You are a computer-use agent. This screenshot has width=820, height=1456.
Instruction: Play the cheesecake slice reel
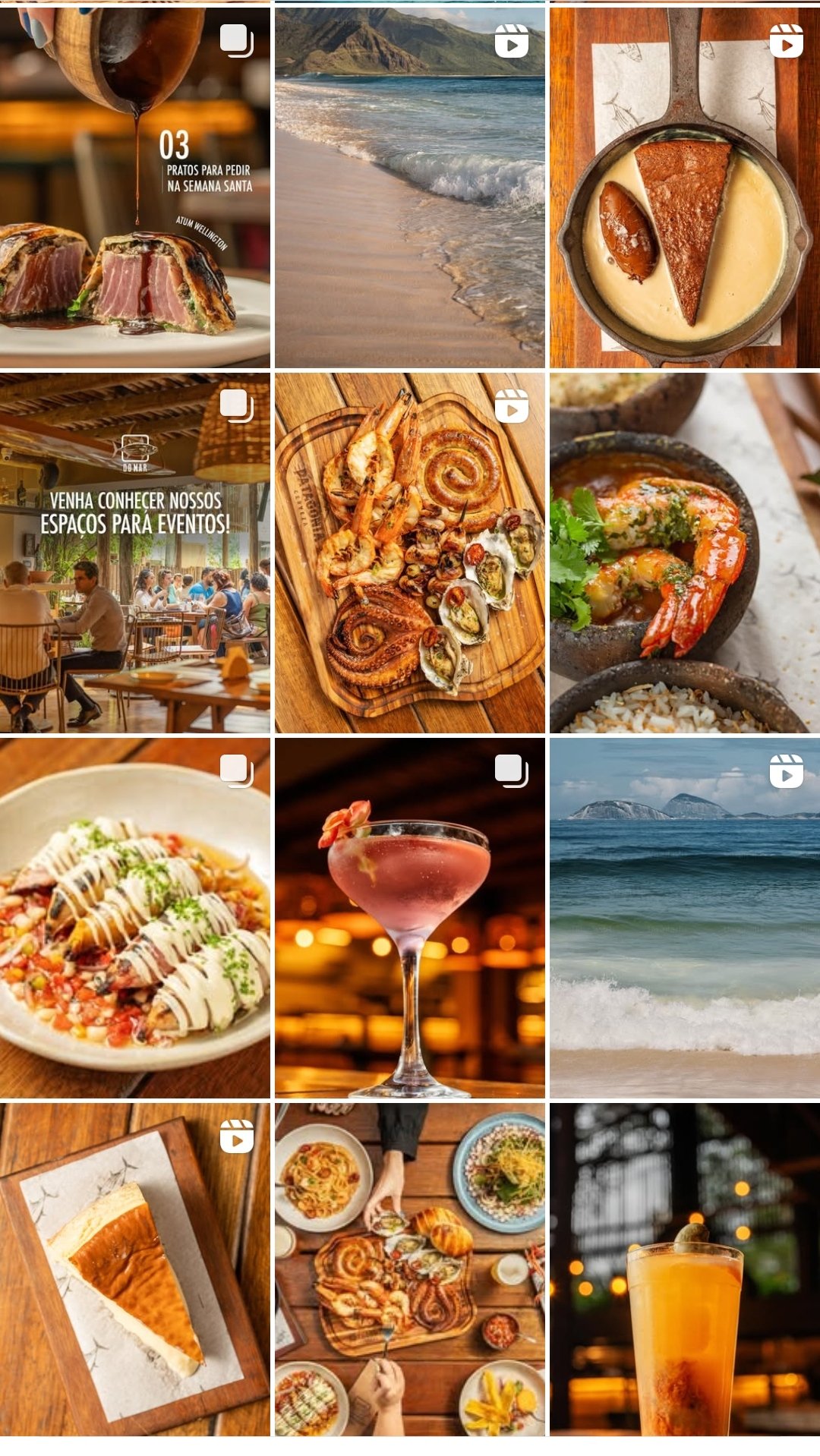pos(134,1269)
